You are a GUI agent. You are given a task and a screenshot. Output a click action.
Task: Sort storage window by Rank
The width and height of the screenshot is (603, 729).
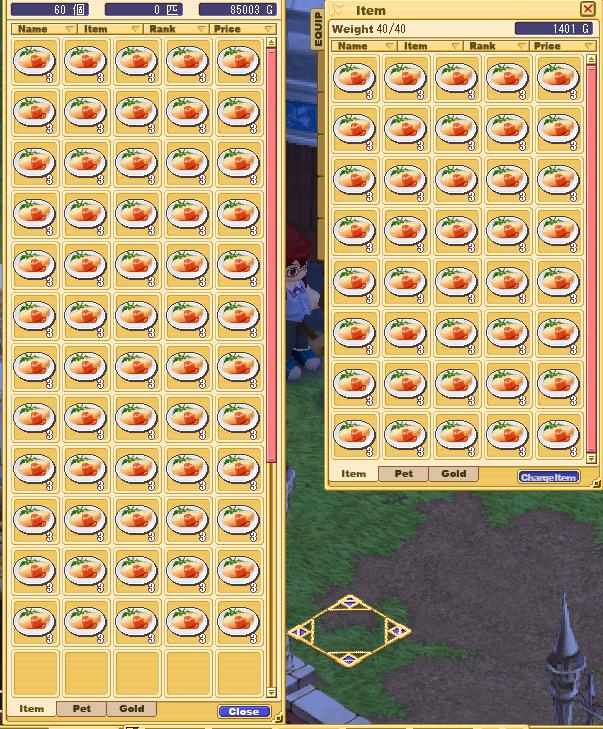click(x=171, y=29)
